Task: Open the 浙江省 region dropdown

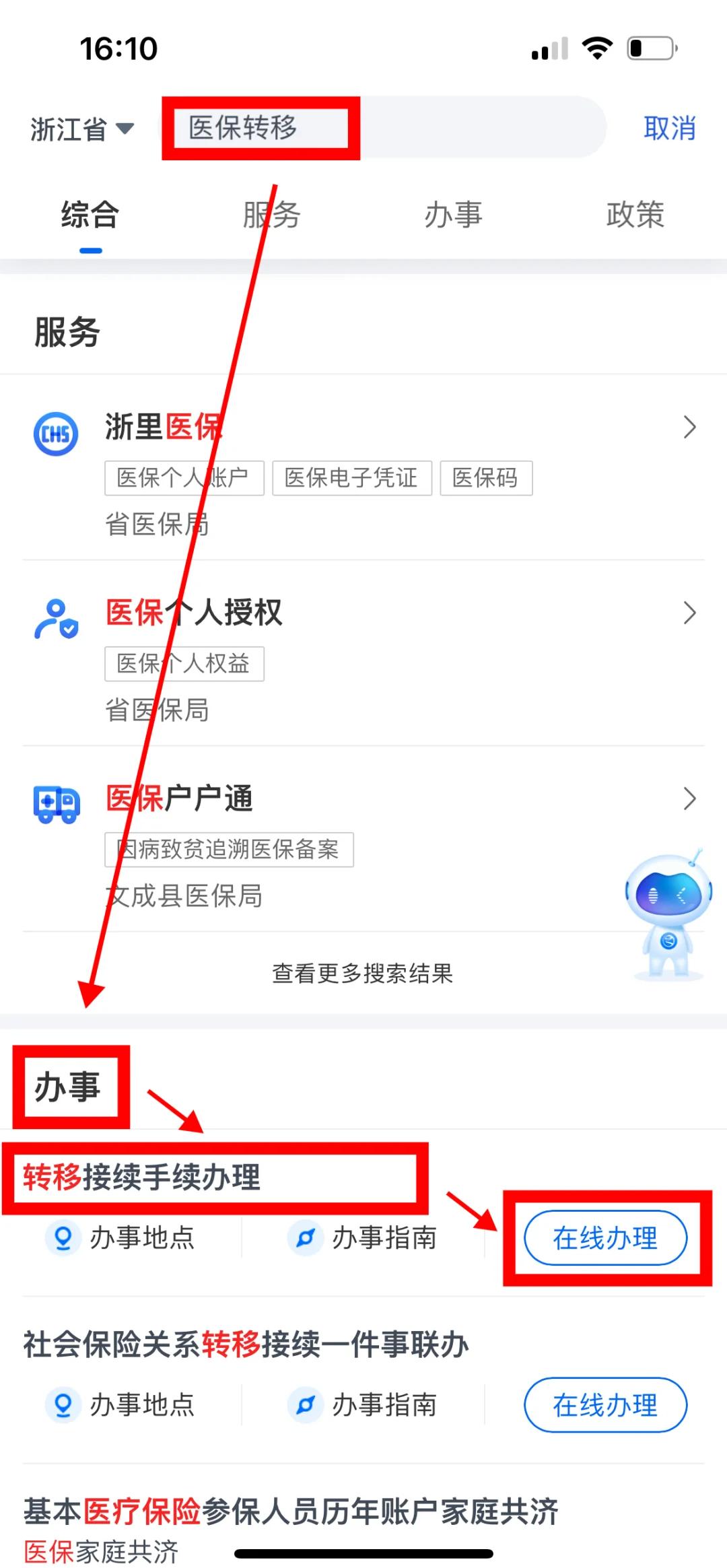Action: (81, 129)
